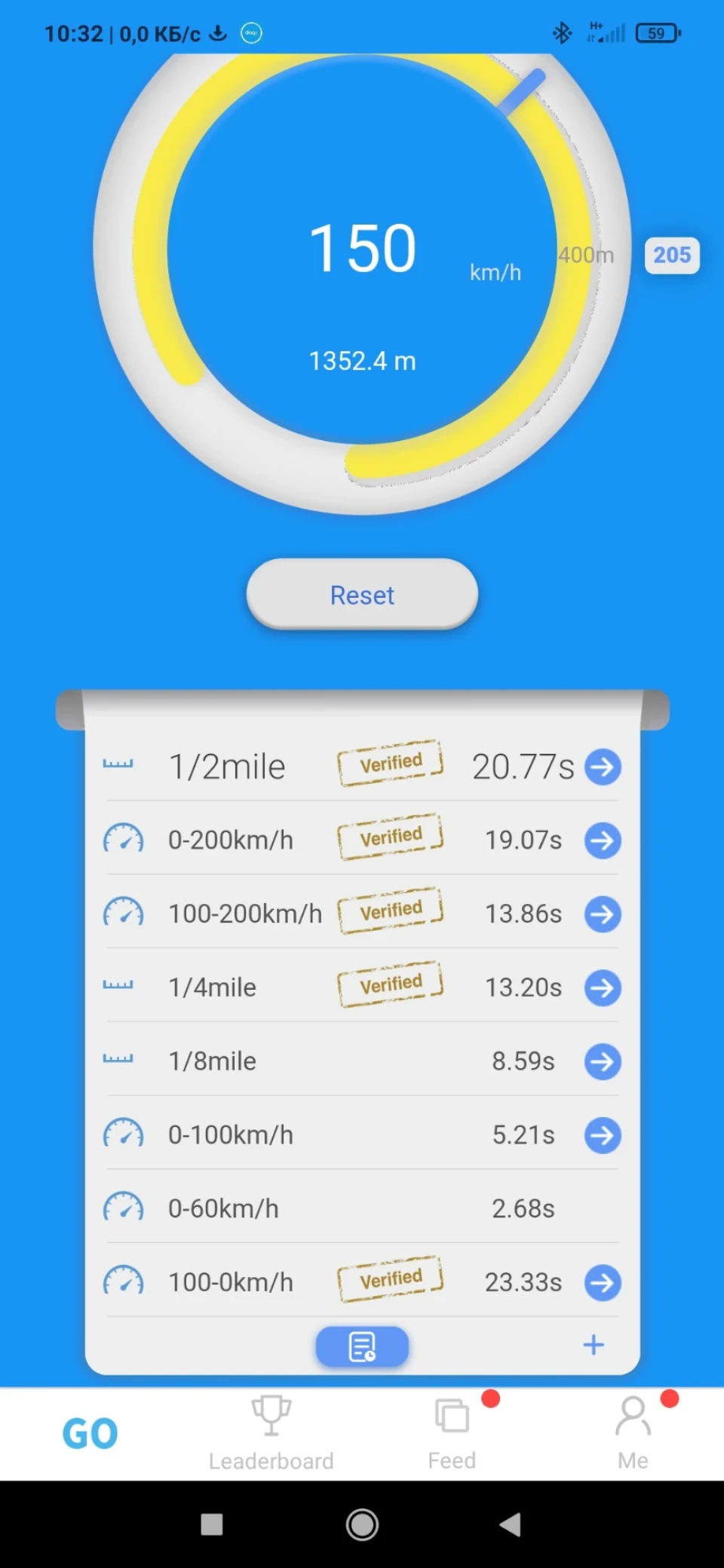
Task: Open the Me tab
Action: click(633, 1434)
